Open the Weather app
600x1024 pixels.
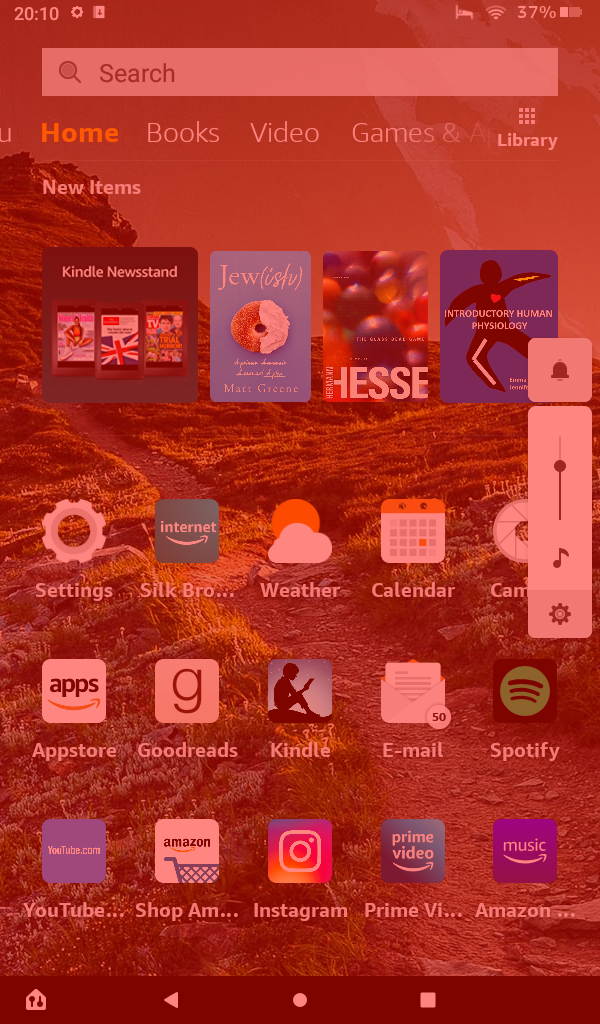(299, 532)
